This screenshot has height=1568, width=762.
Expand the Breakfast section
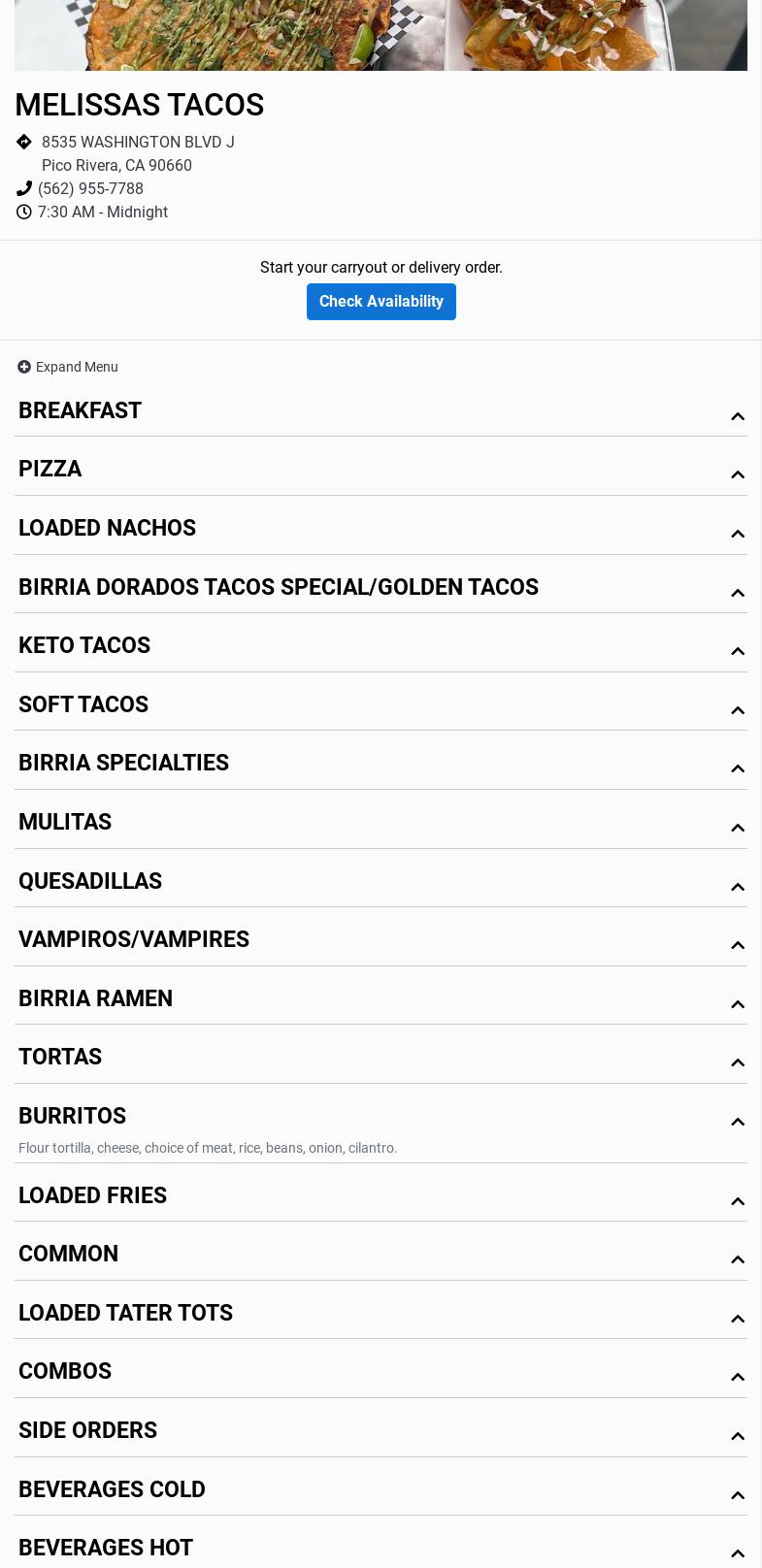(381, 411)
